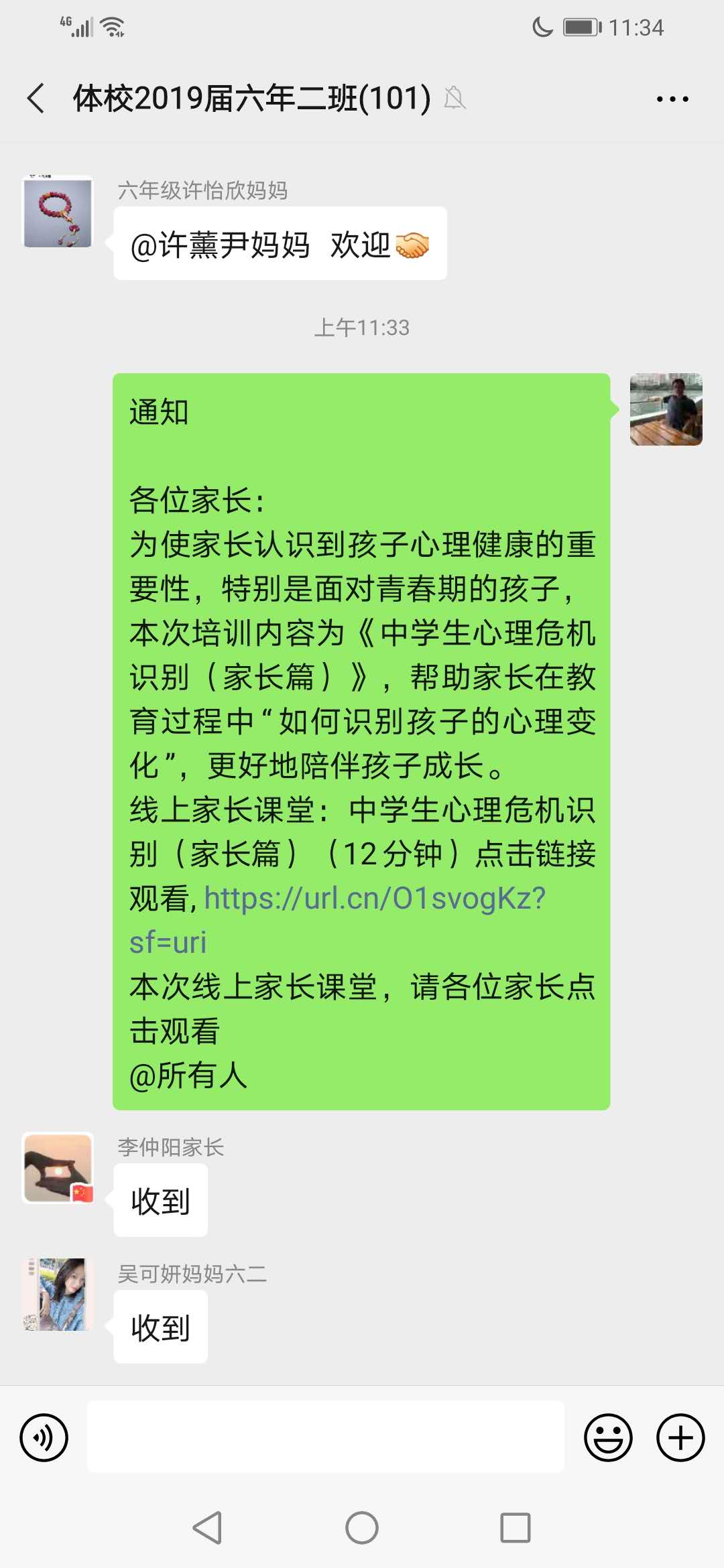Tap the system home button
This screenshot has width=724, height=1568.
tap(362, 1528)
